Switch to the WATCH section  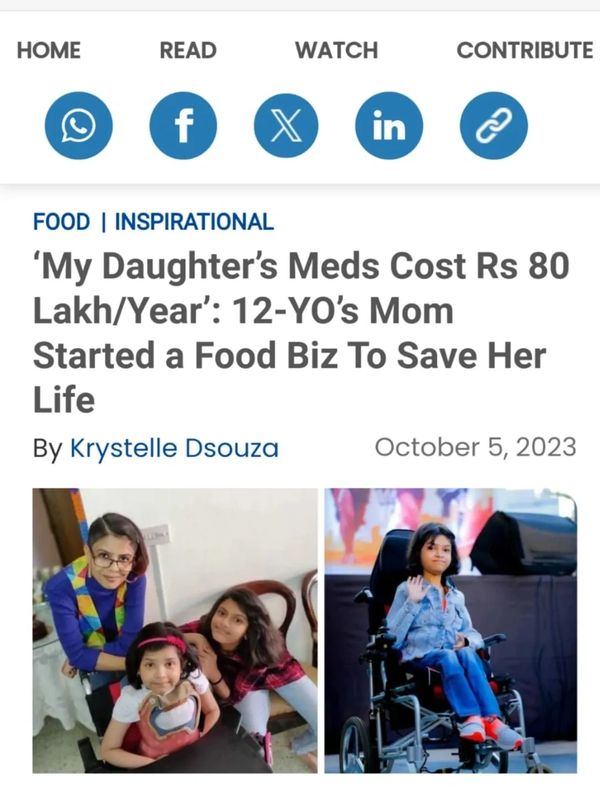click(335, 50)
